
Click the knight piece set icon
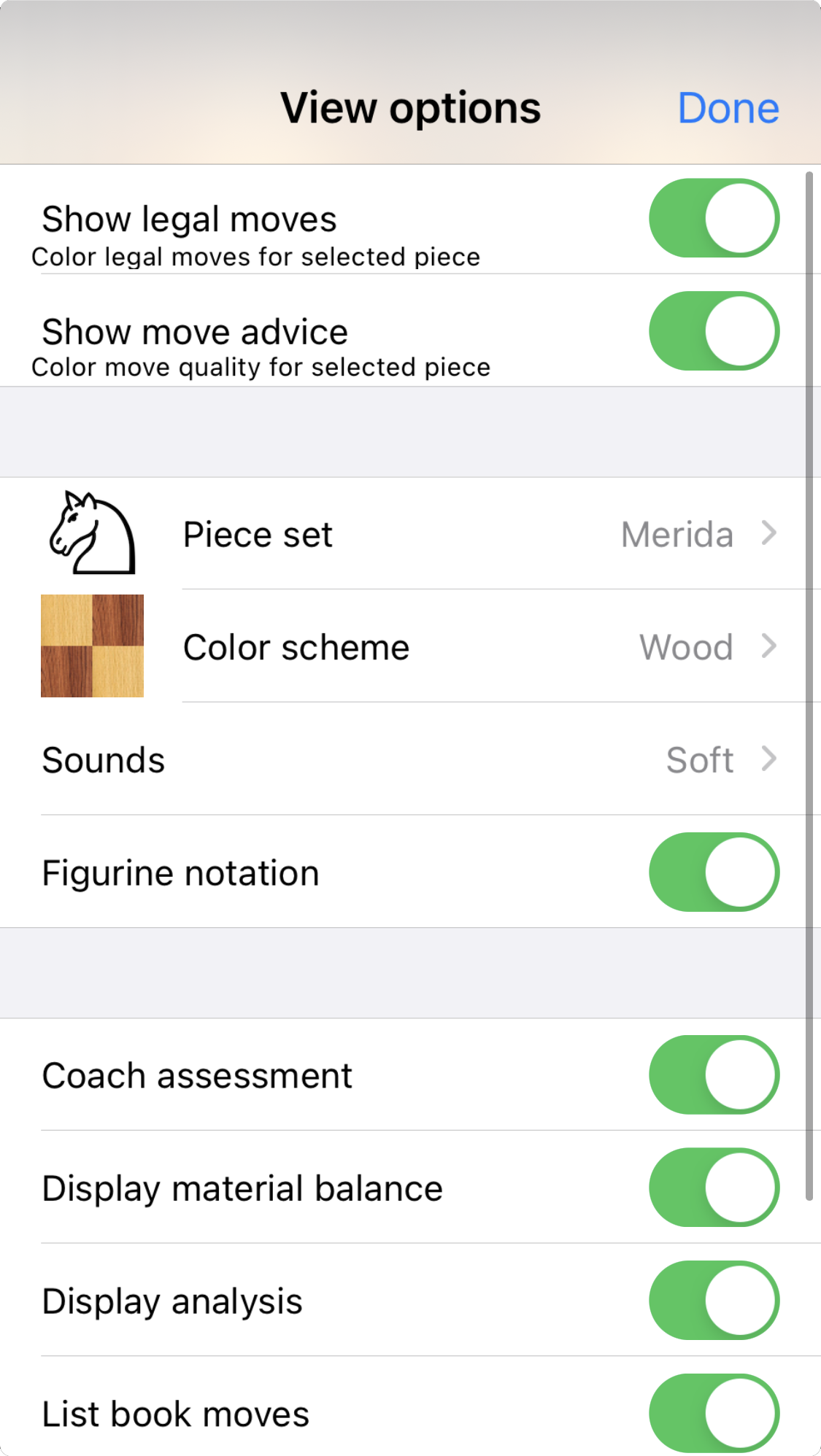tap(92, 533)
